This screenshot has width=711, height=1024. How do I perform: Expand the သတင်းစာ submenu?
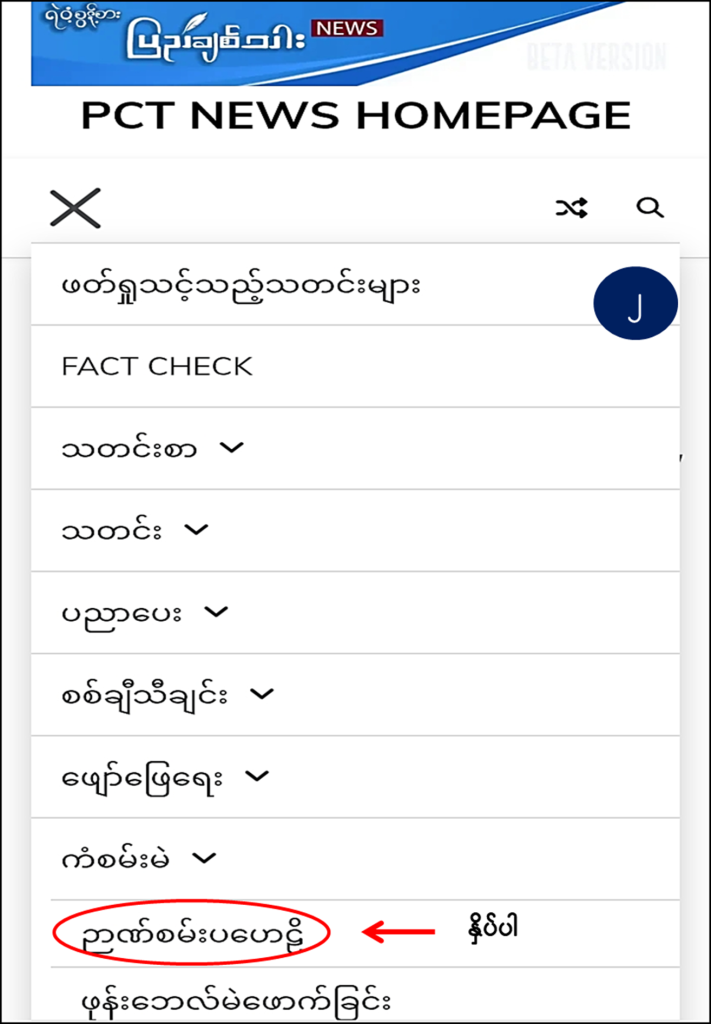tap(231, 449)
